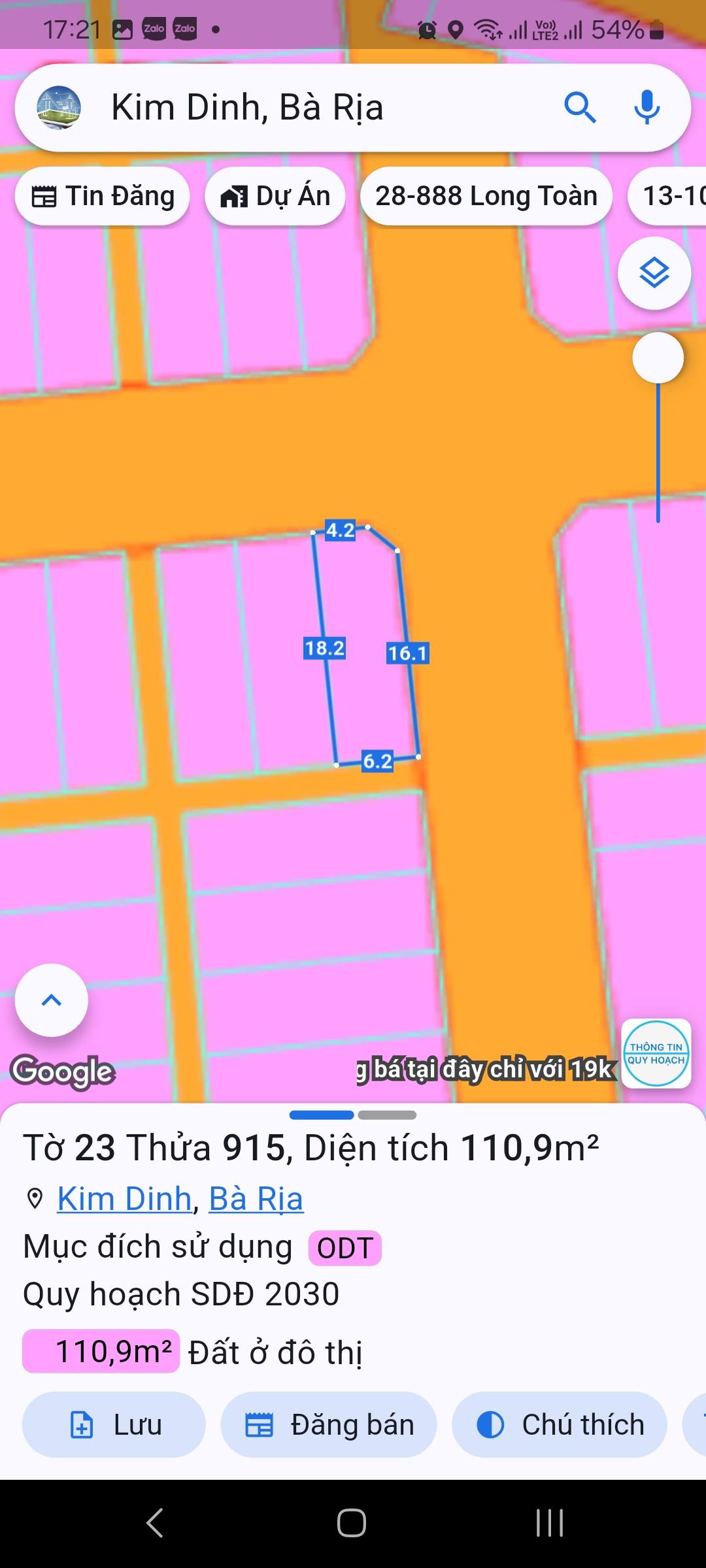Go back using the system back button

[154, 1523]
